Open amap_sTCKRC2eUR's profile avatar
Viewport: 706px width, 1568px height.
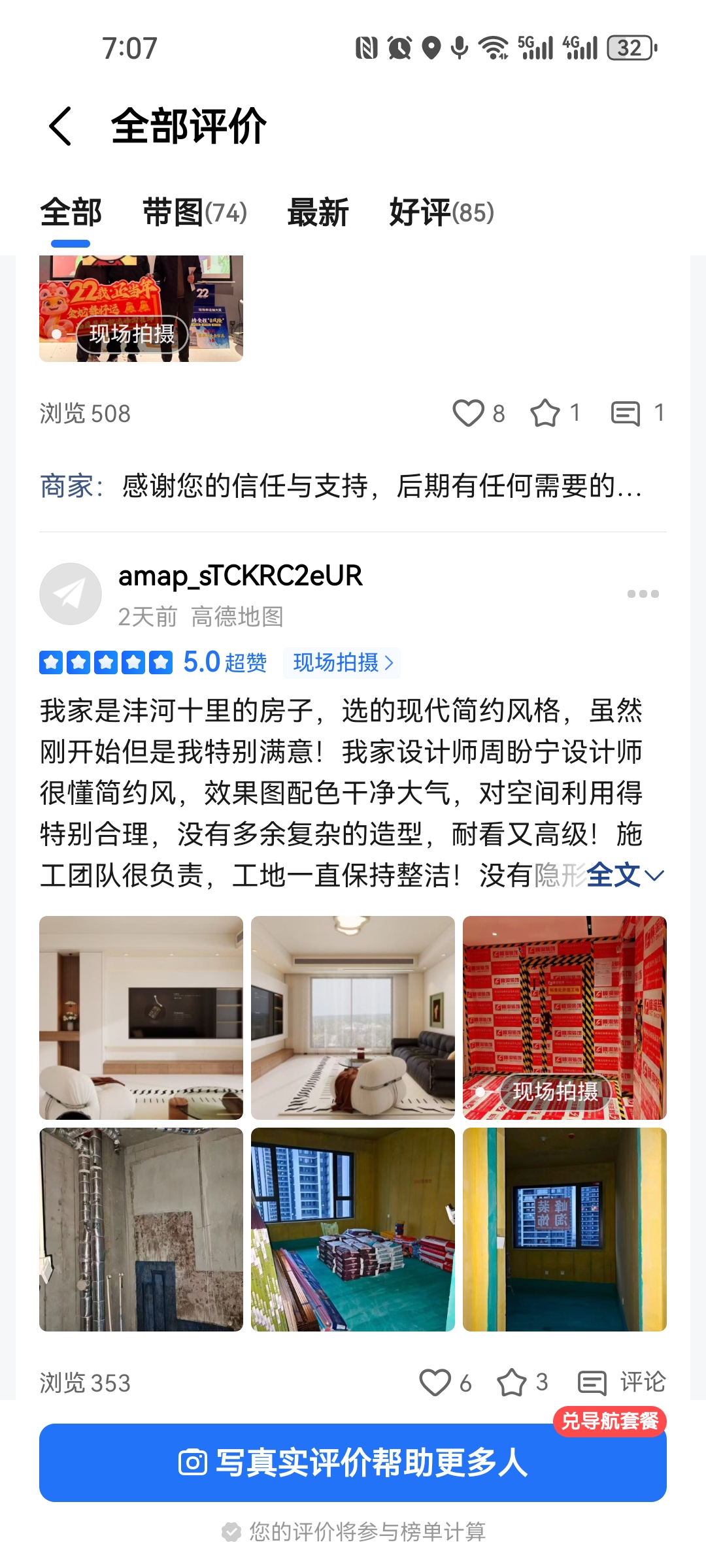[x=71, y=594]
